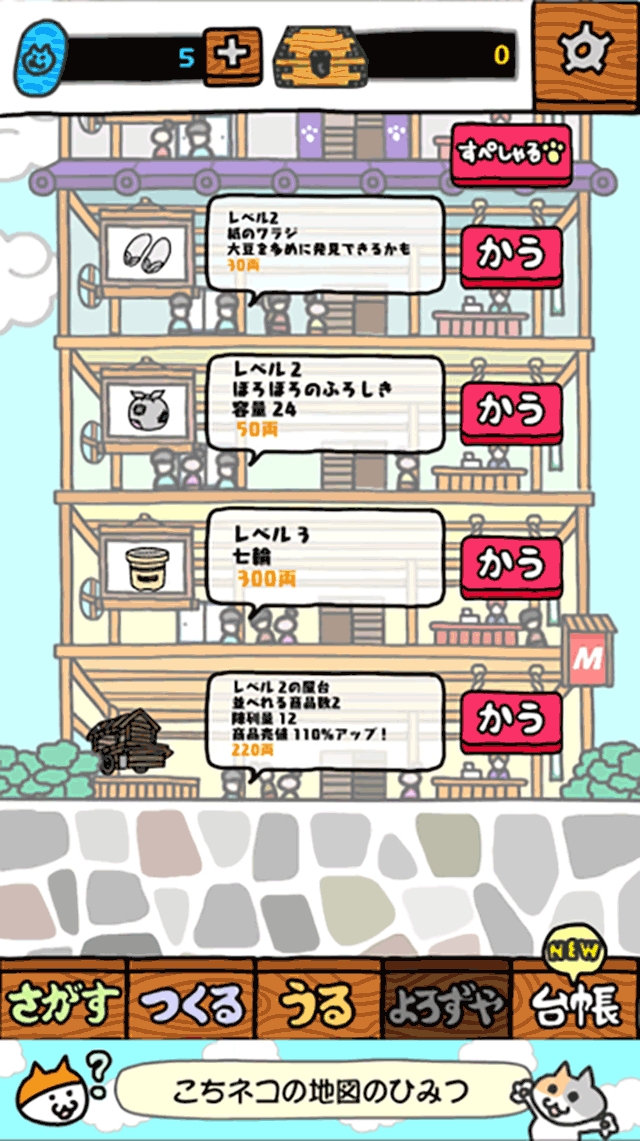The image size is (640, 1141).
Task: Tap the plus button to add currency
Action: [232, 56]
